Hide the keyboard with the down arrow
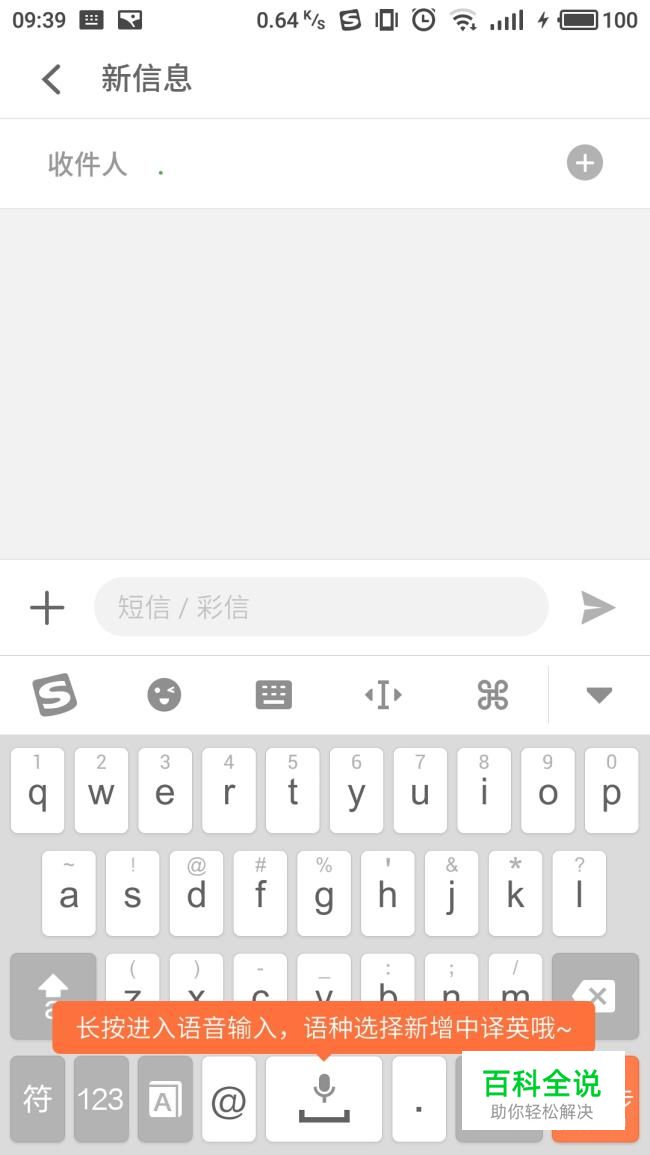 pos(598,695)
